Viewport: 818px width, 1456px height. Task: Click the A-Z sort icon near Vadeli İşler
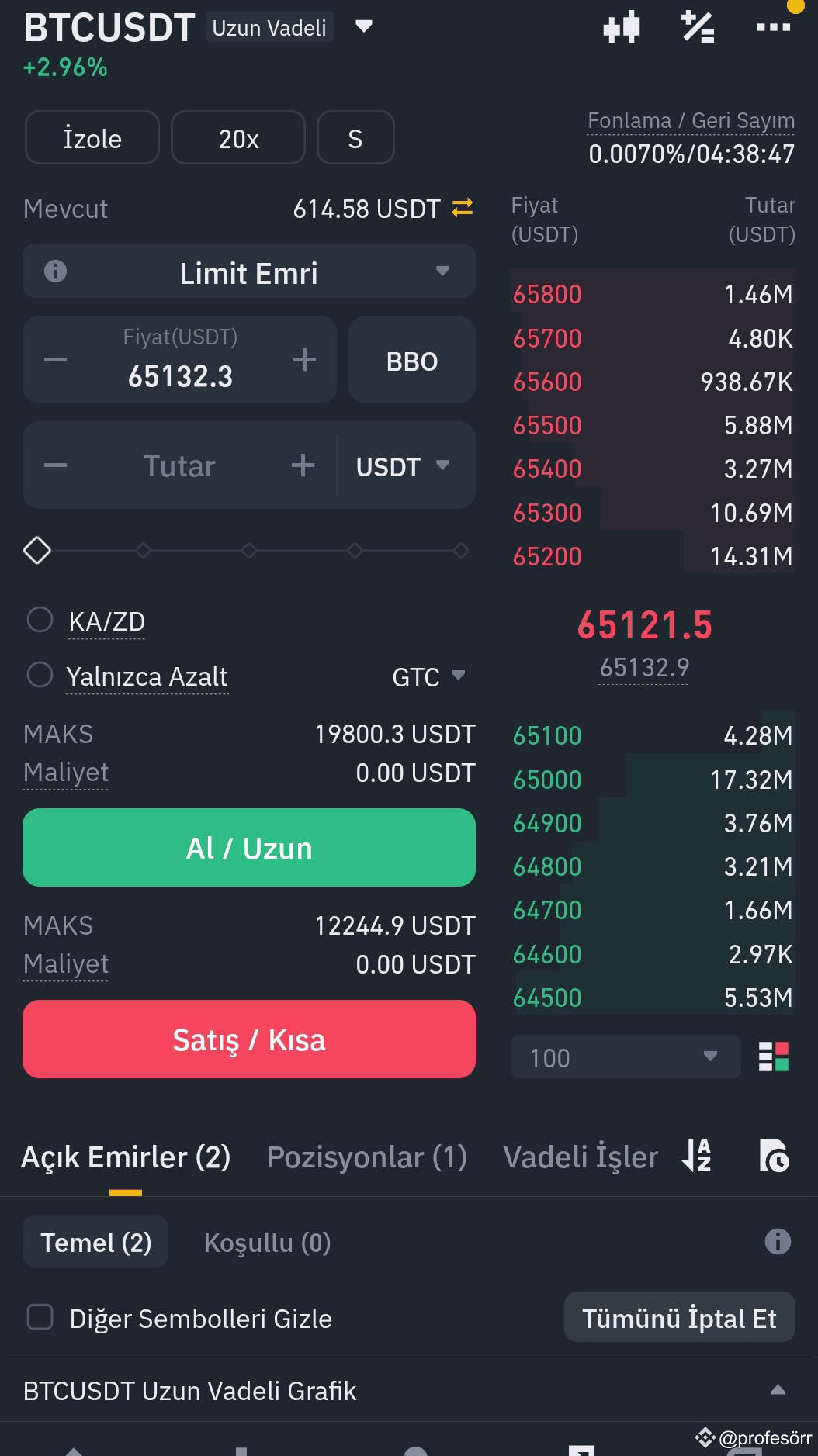click(x=695, y=1156)
